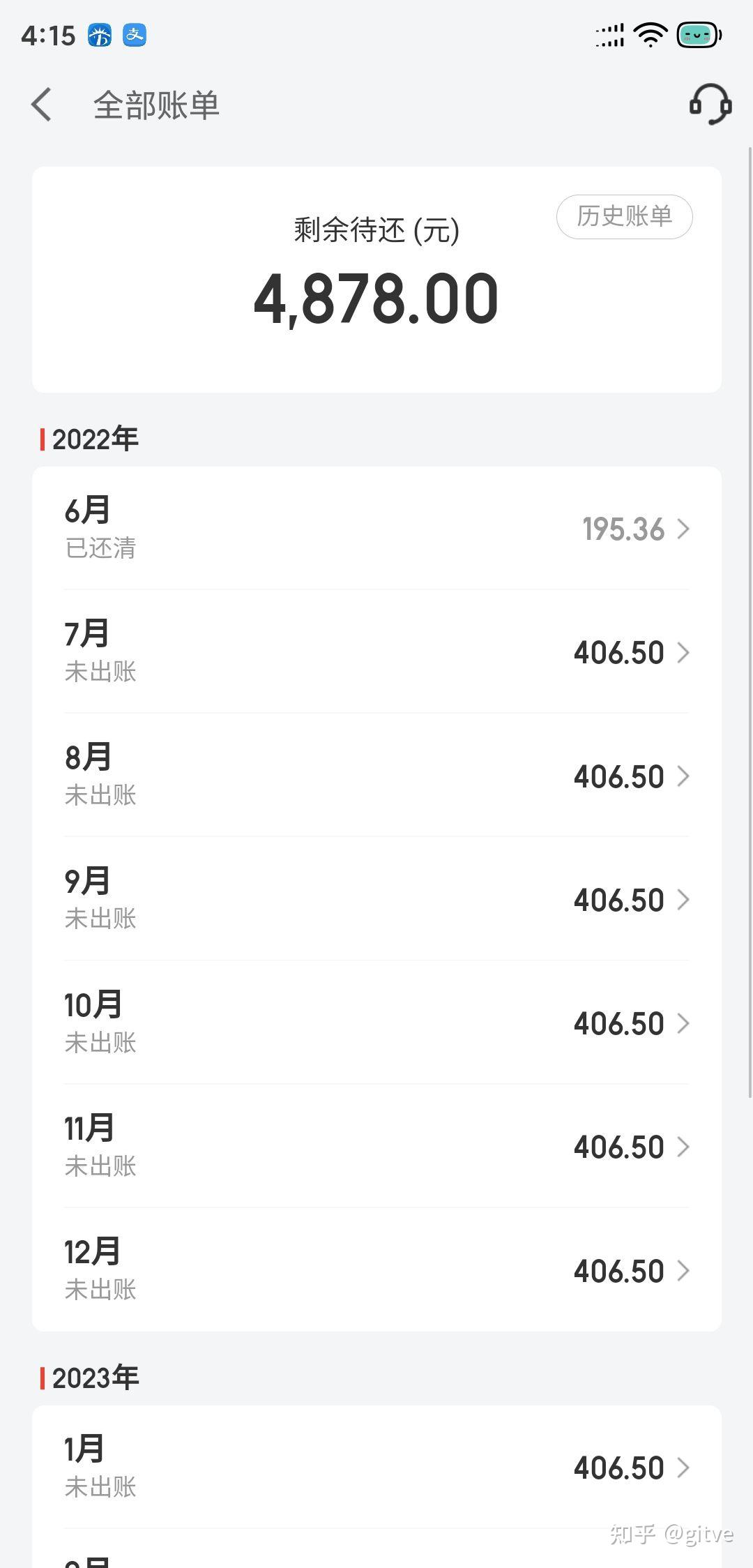
Task: Open the 2023 1月 bill
Action: pos(376,1467)
